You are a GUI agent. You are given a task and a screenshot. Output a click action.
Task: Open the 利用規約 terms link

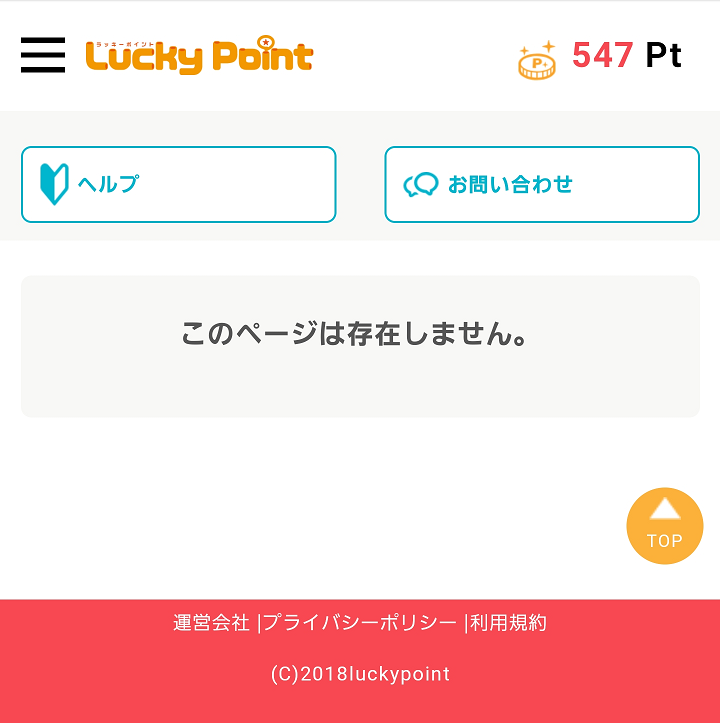[509, 623]
